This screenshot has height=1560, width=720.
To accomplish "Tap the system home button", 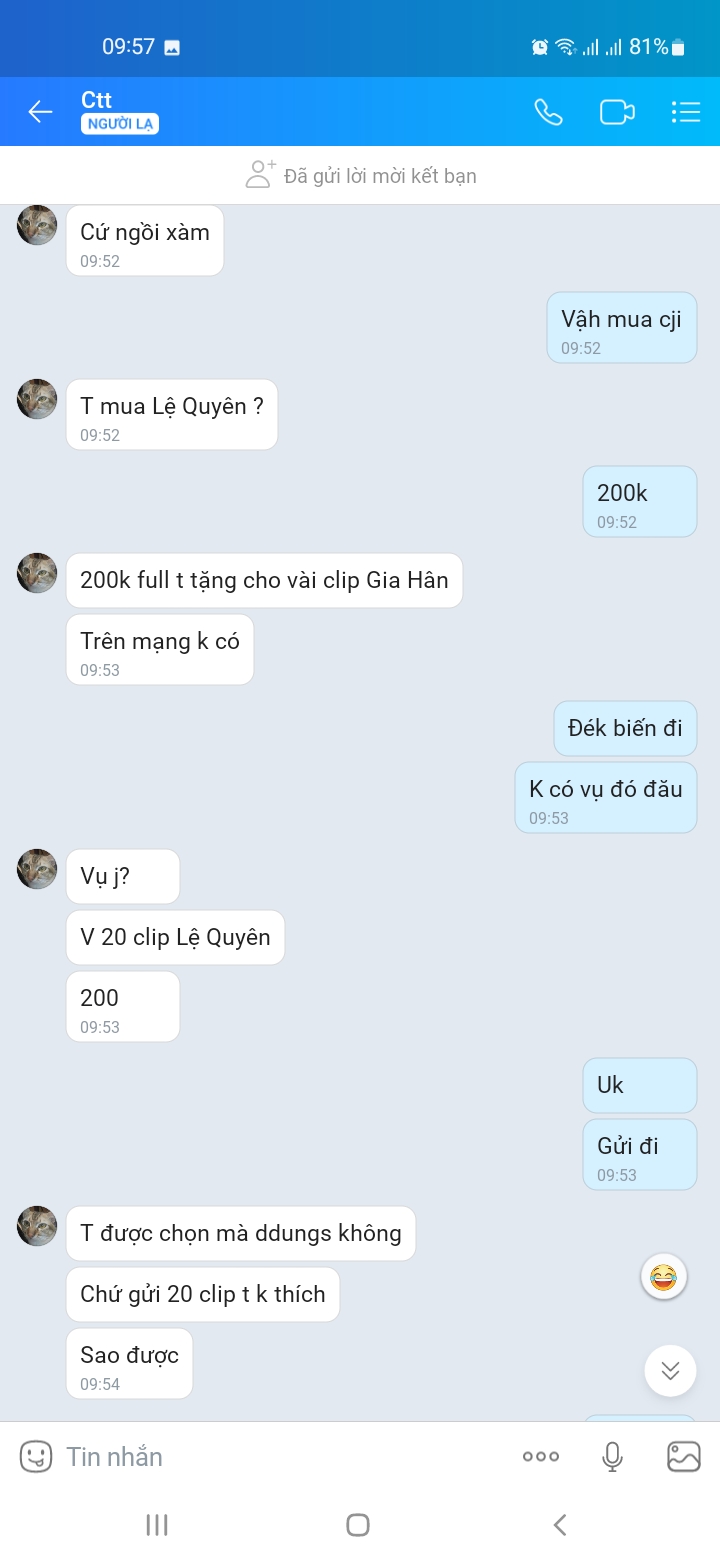I will coord(358,1524).
